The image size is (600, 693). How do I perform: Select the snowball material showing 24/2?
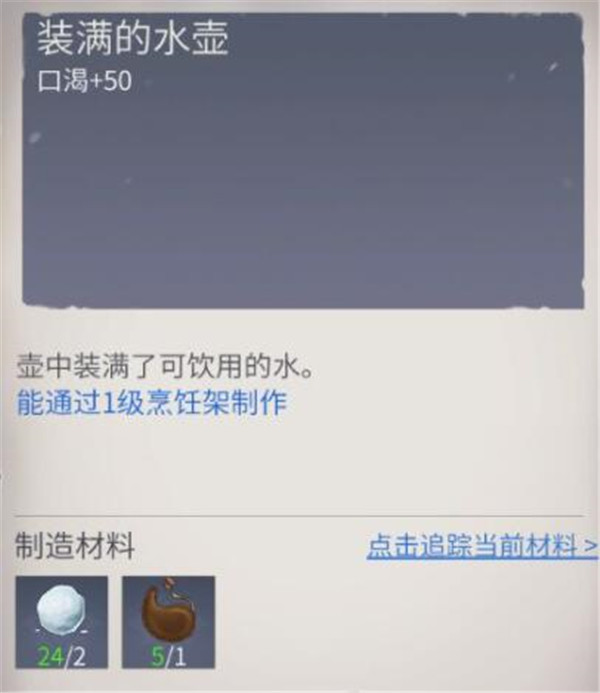(62, 620)
